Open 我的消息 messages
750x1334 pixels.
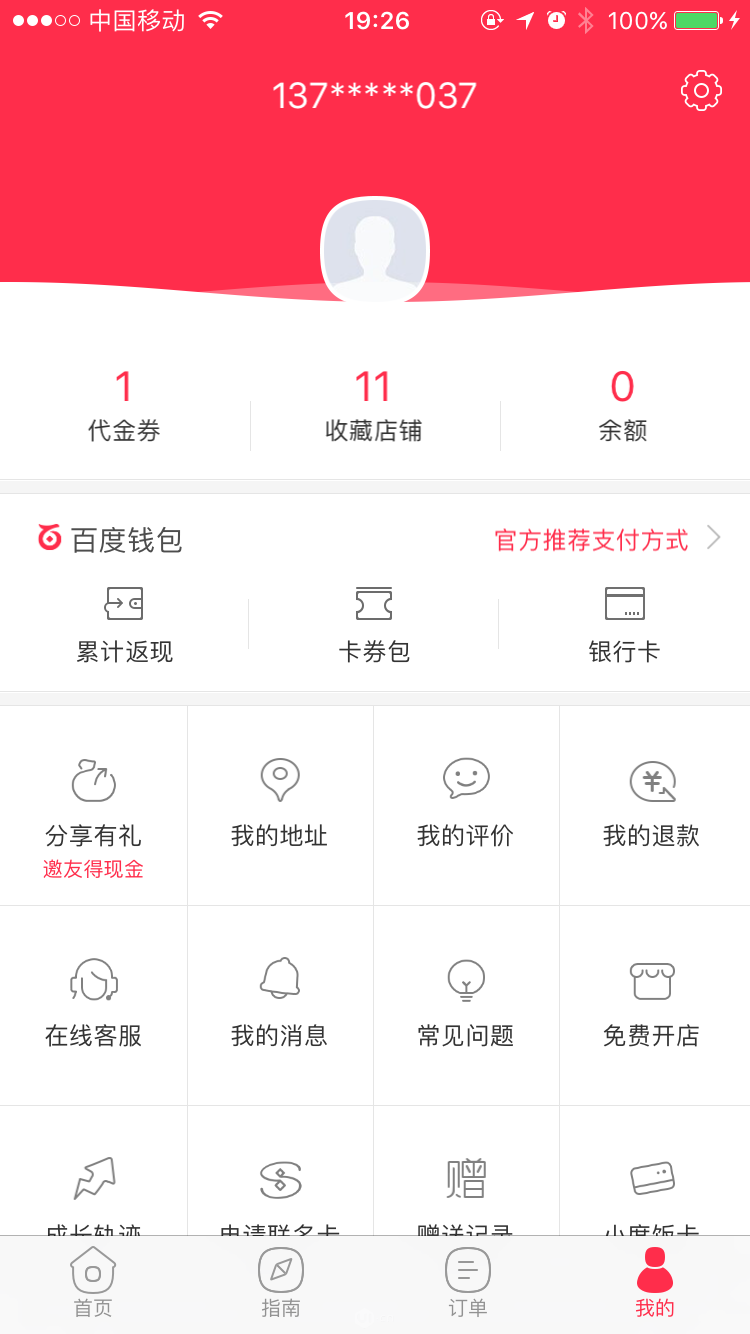pyautogui.click(x=280, y=1006)
